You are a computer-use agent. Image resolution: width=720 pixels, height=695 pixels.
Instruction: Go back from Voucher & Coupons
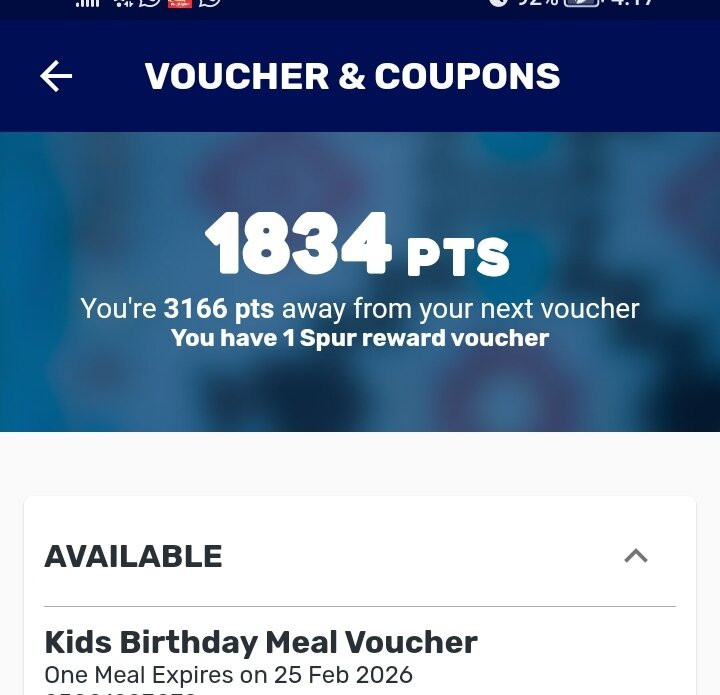56,76
